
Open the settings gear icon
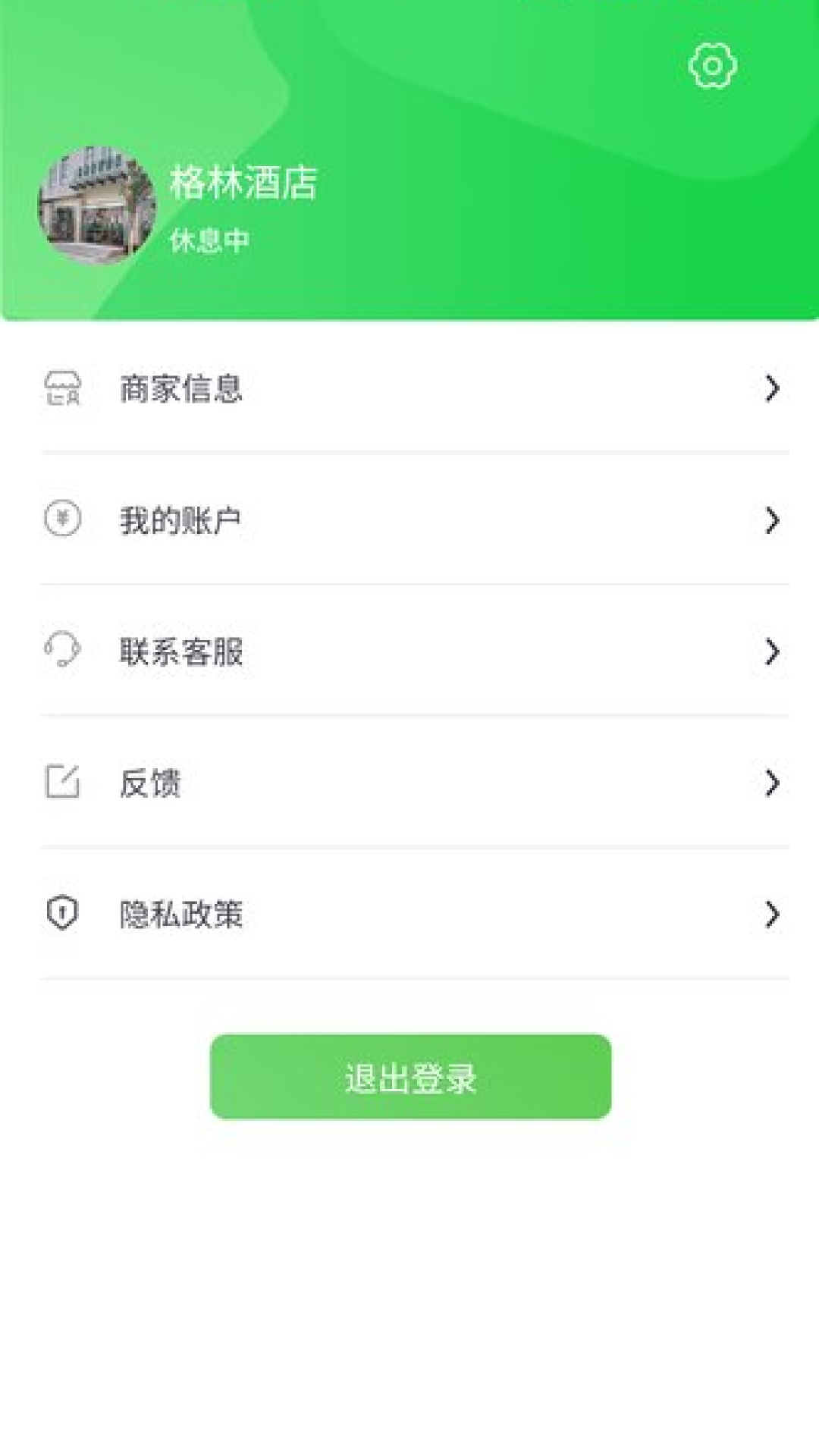coord(712,66)
